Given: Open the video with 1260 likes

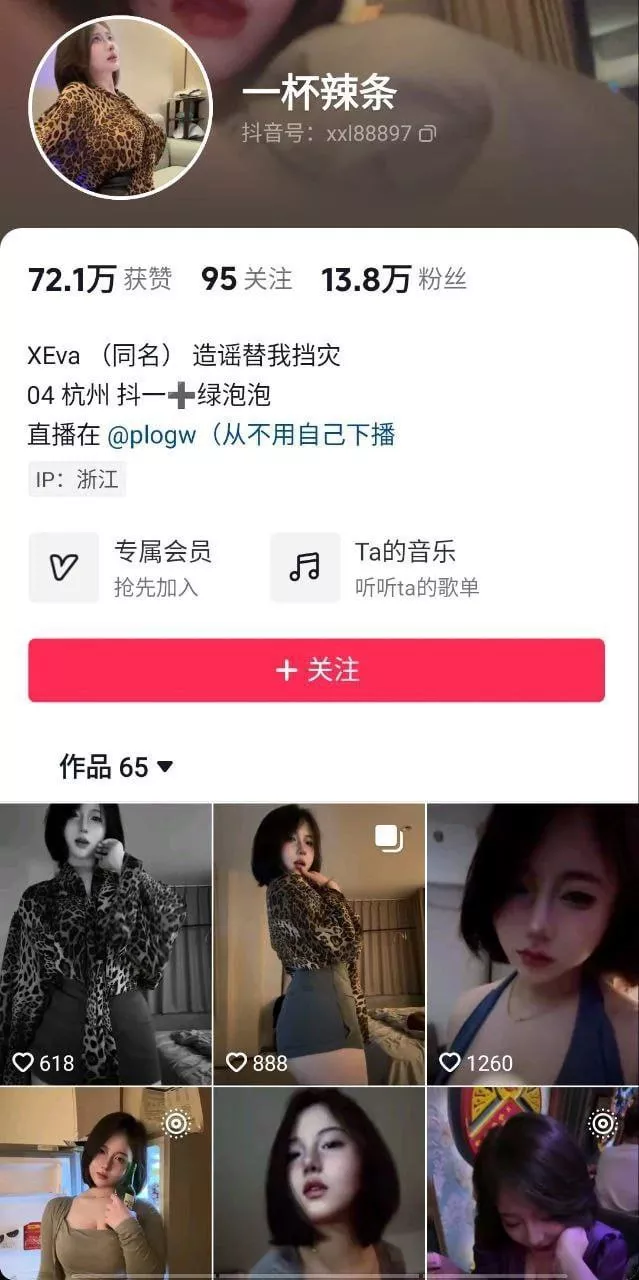Looking at the screenshot, I should (x=533, y=944).
